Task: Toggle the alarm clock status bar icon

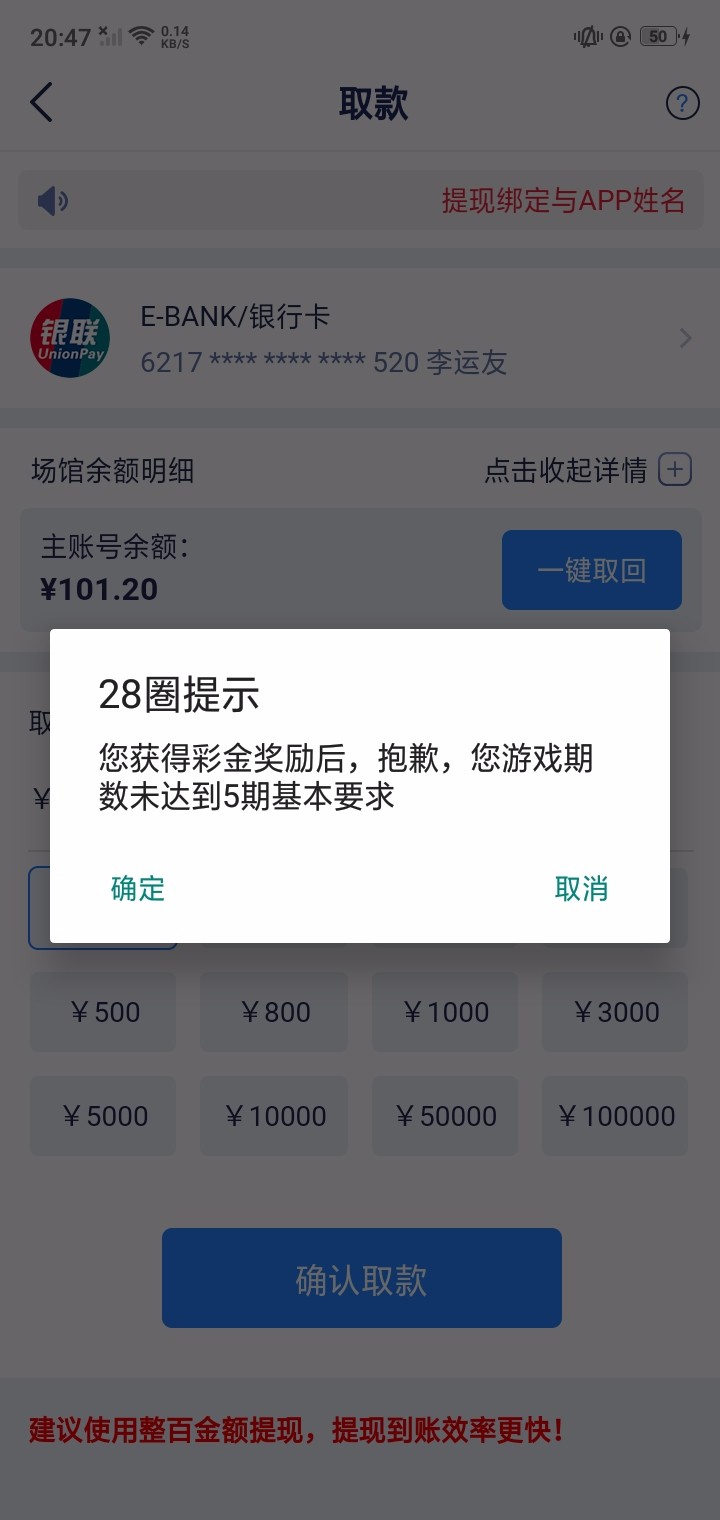Action: 619,36
